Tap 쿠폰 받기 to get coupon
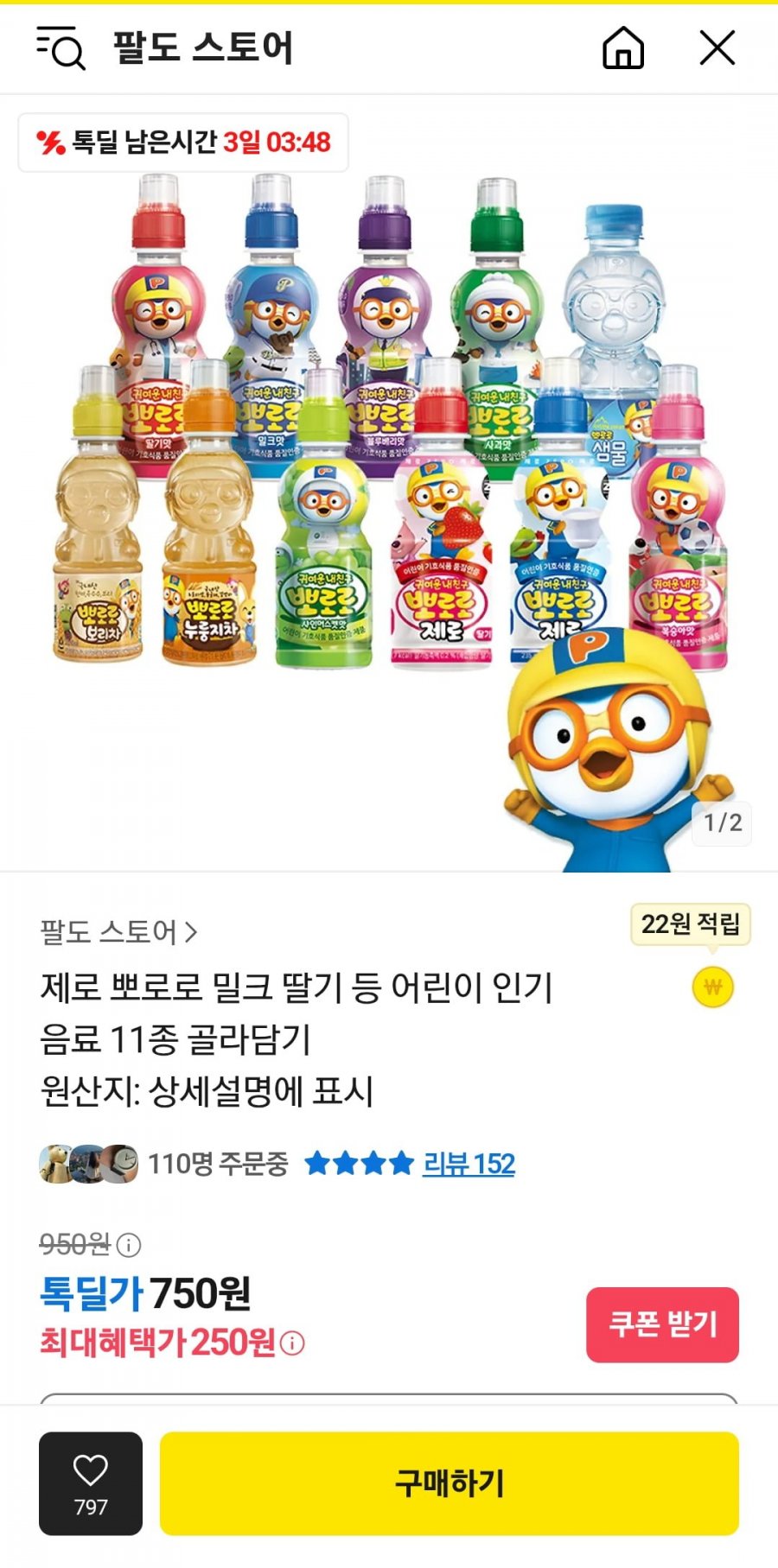Viewport: 778px width, 1568px height. [x=662, y=1324]
